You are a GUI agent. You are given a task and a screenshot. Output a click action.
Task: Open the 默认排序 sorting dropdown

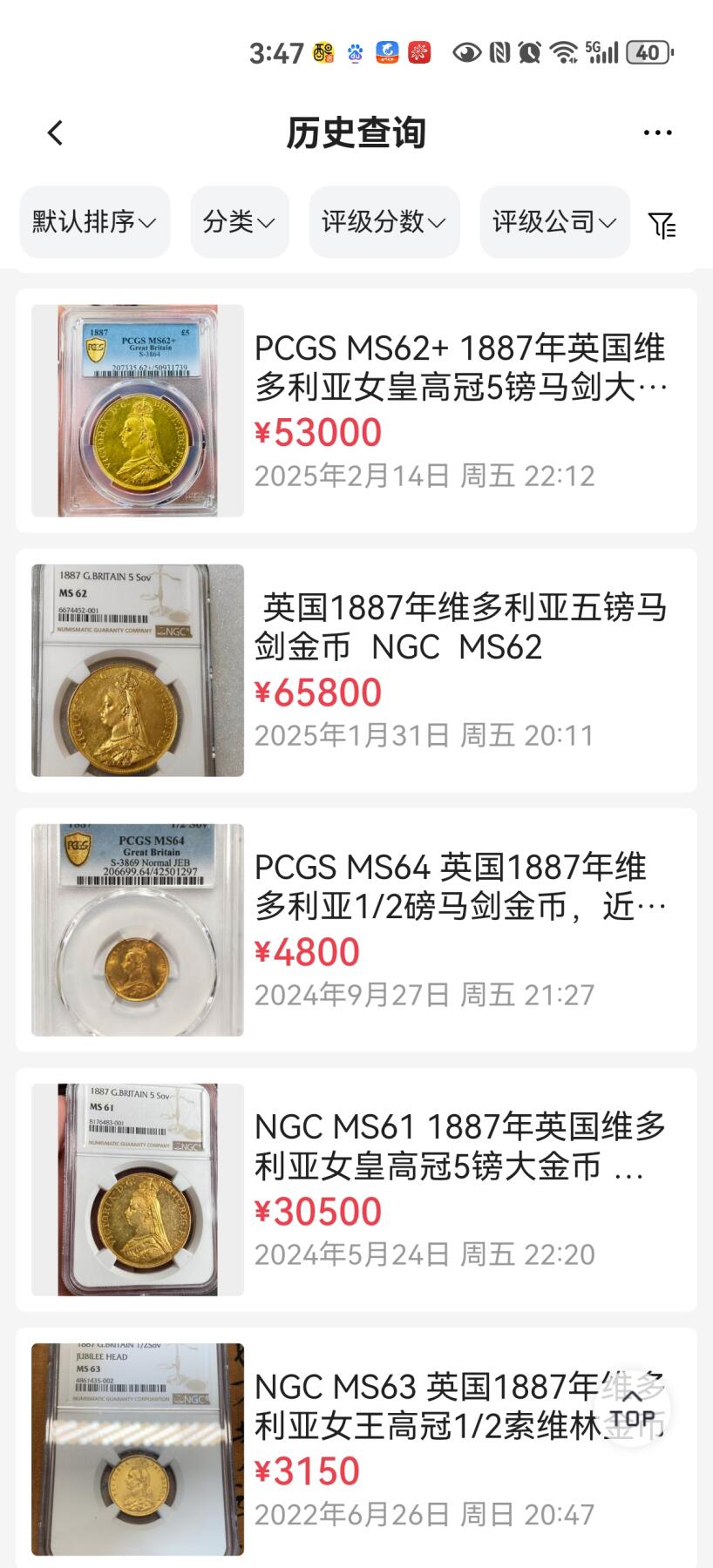pos(93,223)
